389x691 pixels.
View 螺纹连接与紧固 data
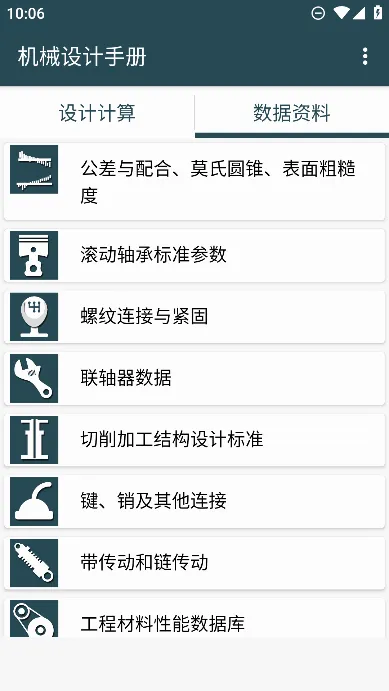tap(194, 316)
